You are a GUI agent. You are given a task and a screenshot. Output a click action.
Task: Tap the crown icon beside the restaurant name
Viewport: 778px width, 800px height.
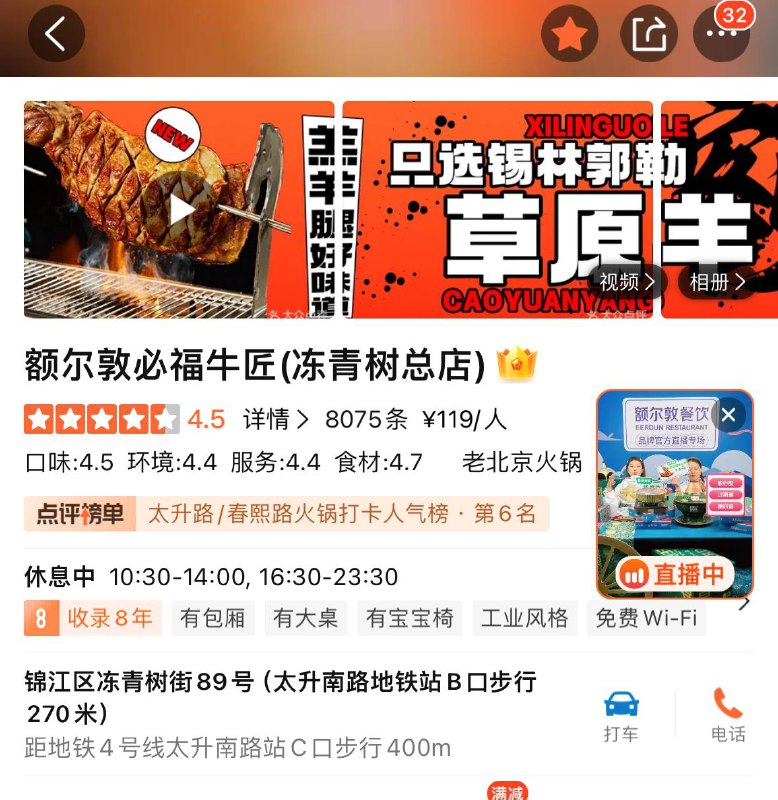[x=519, y=363]
